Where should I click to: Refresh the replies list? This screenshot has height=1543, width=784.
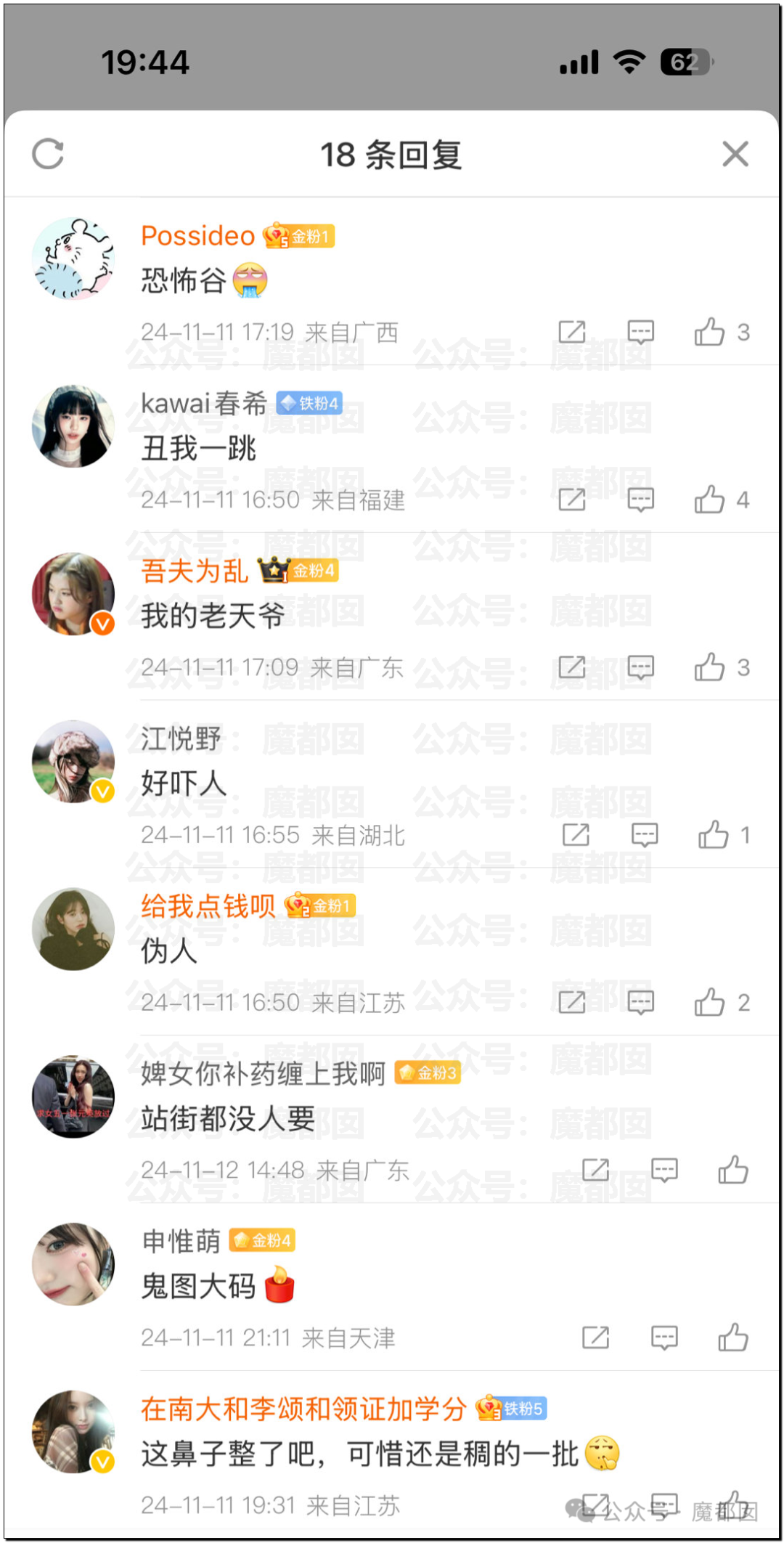point(48,154)
